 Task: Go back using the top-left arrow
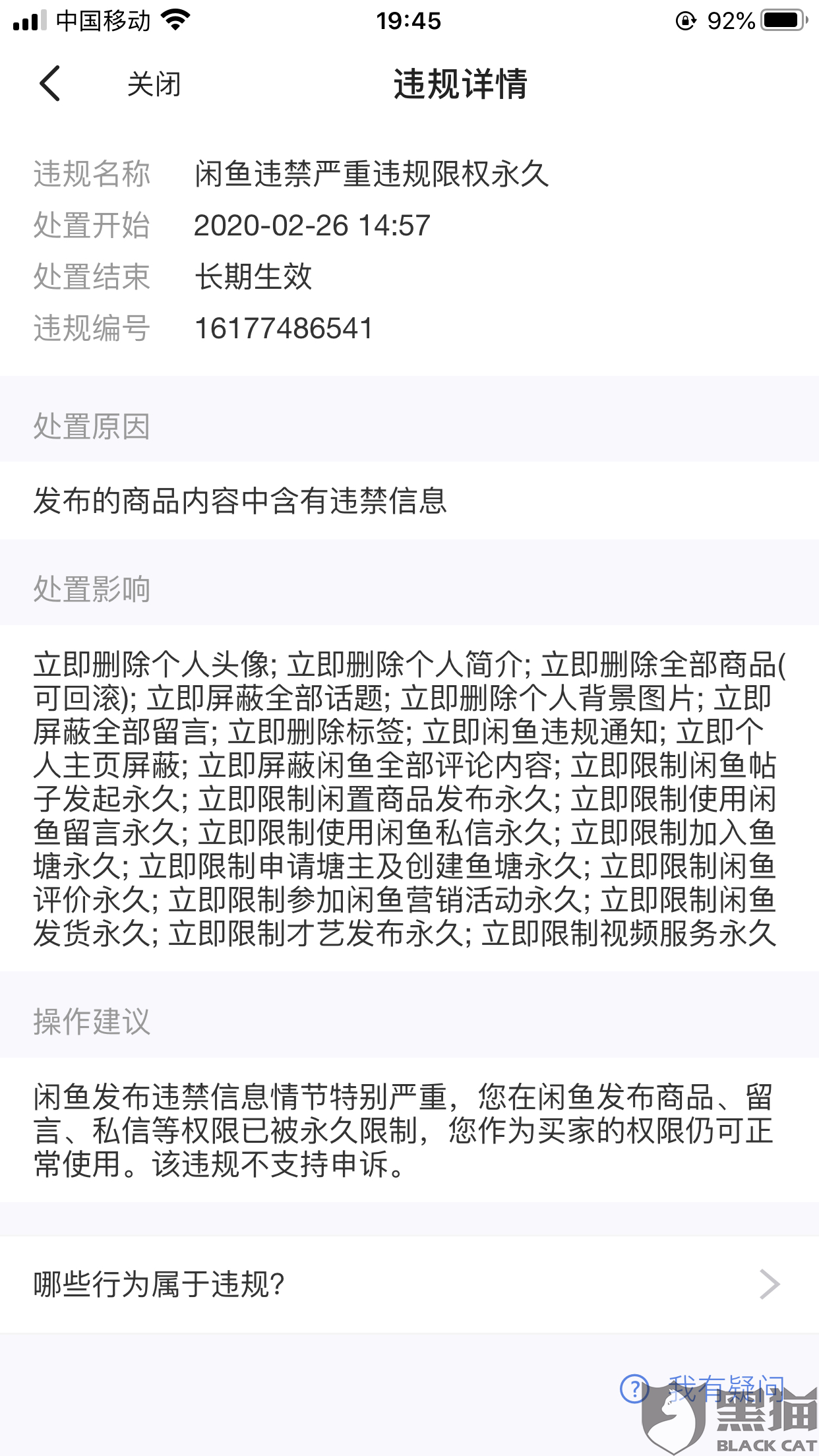[x=50, y=84]
